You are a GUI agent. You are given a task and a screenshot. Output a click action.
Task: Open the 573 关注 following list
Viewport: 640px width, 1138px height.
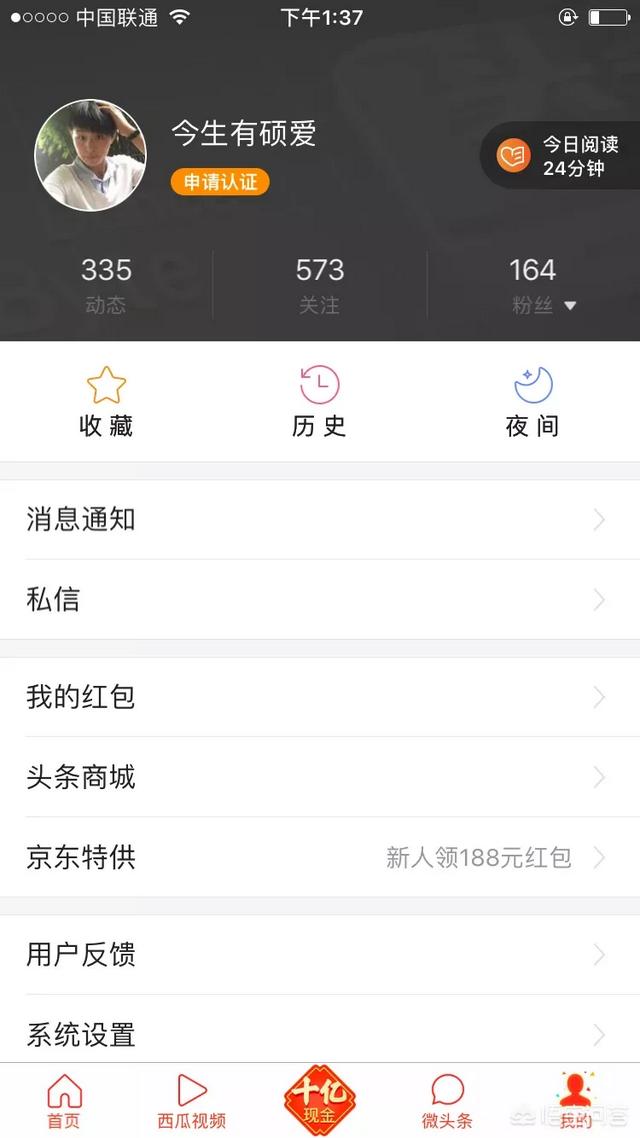pyautogui.click(x=320, y=284)
